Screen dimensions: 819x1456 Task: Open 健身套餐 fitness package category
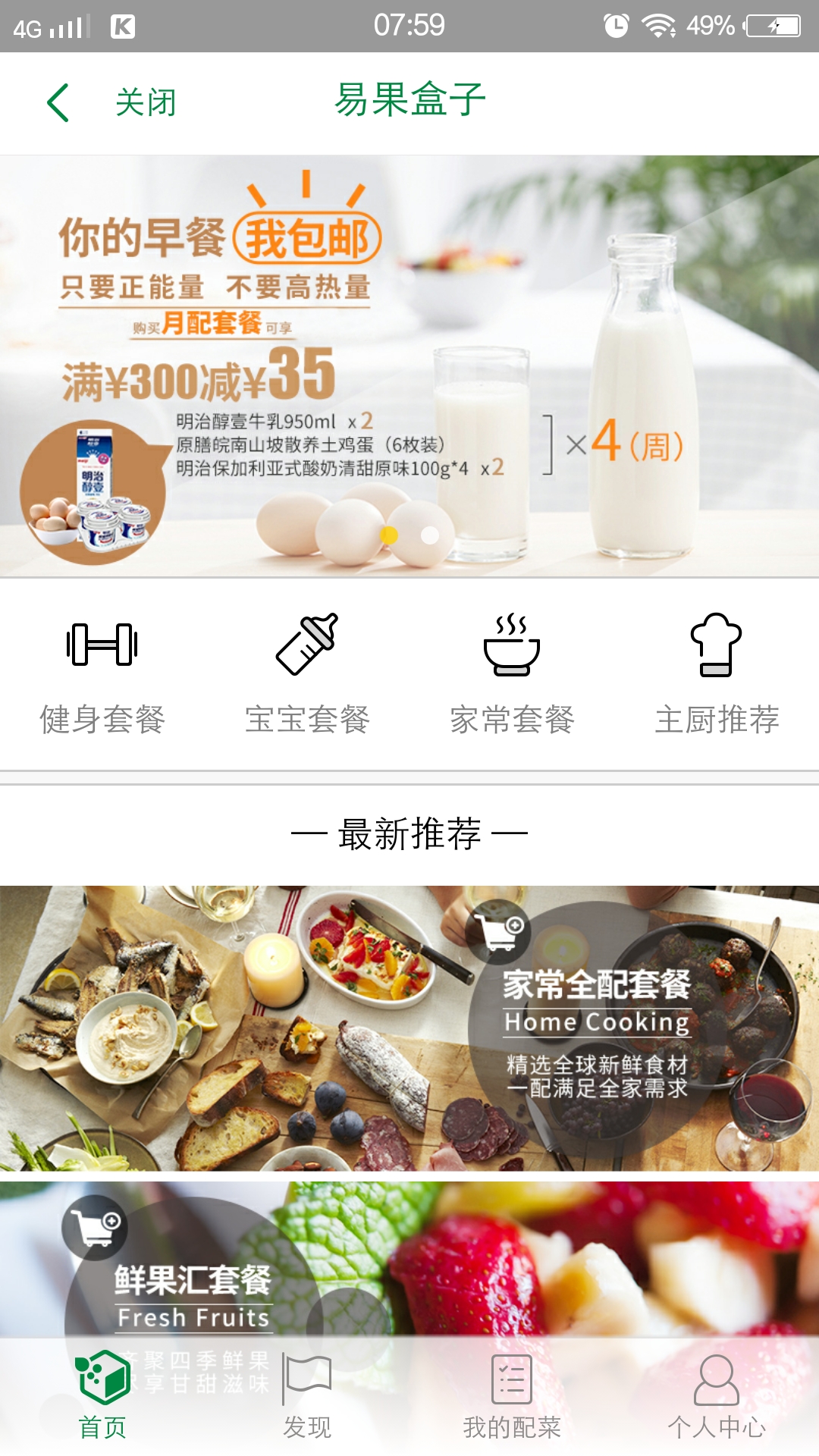[x=102, y=674]
